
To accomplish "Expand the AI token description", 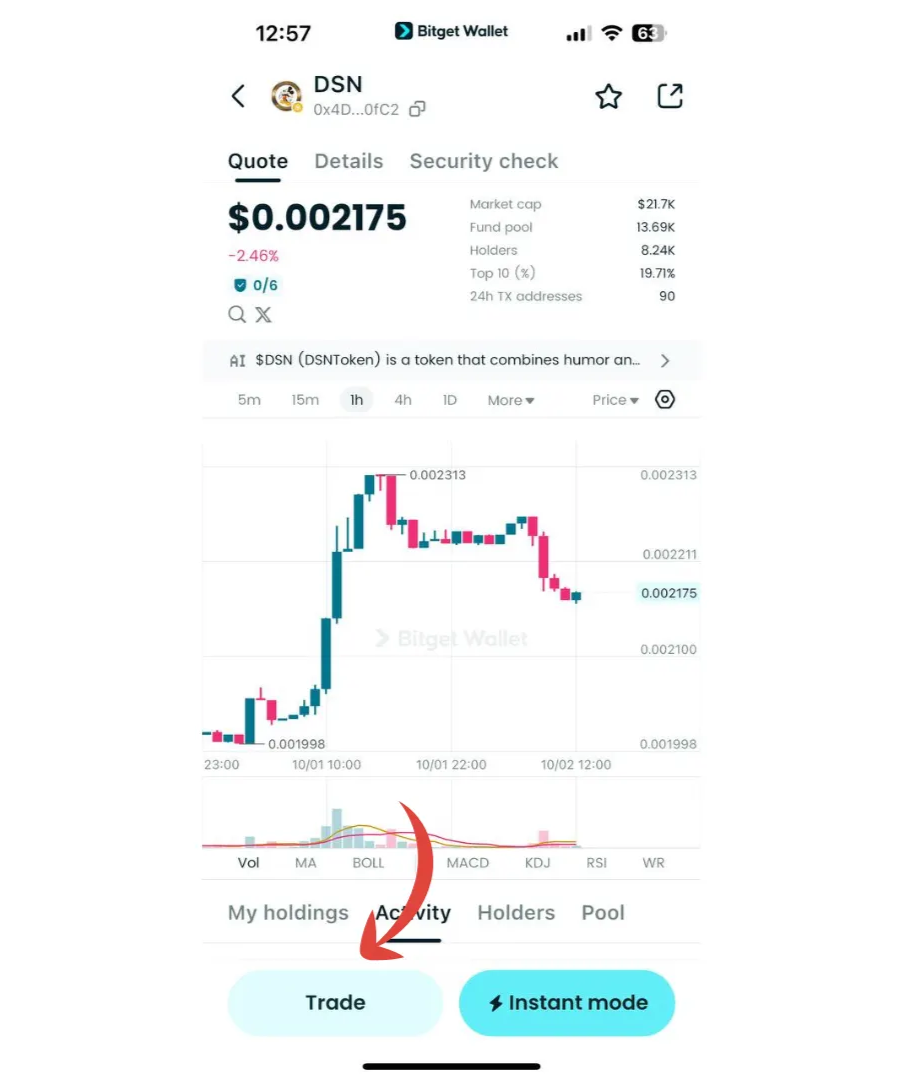I will [x=665, y=360].
